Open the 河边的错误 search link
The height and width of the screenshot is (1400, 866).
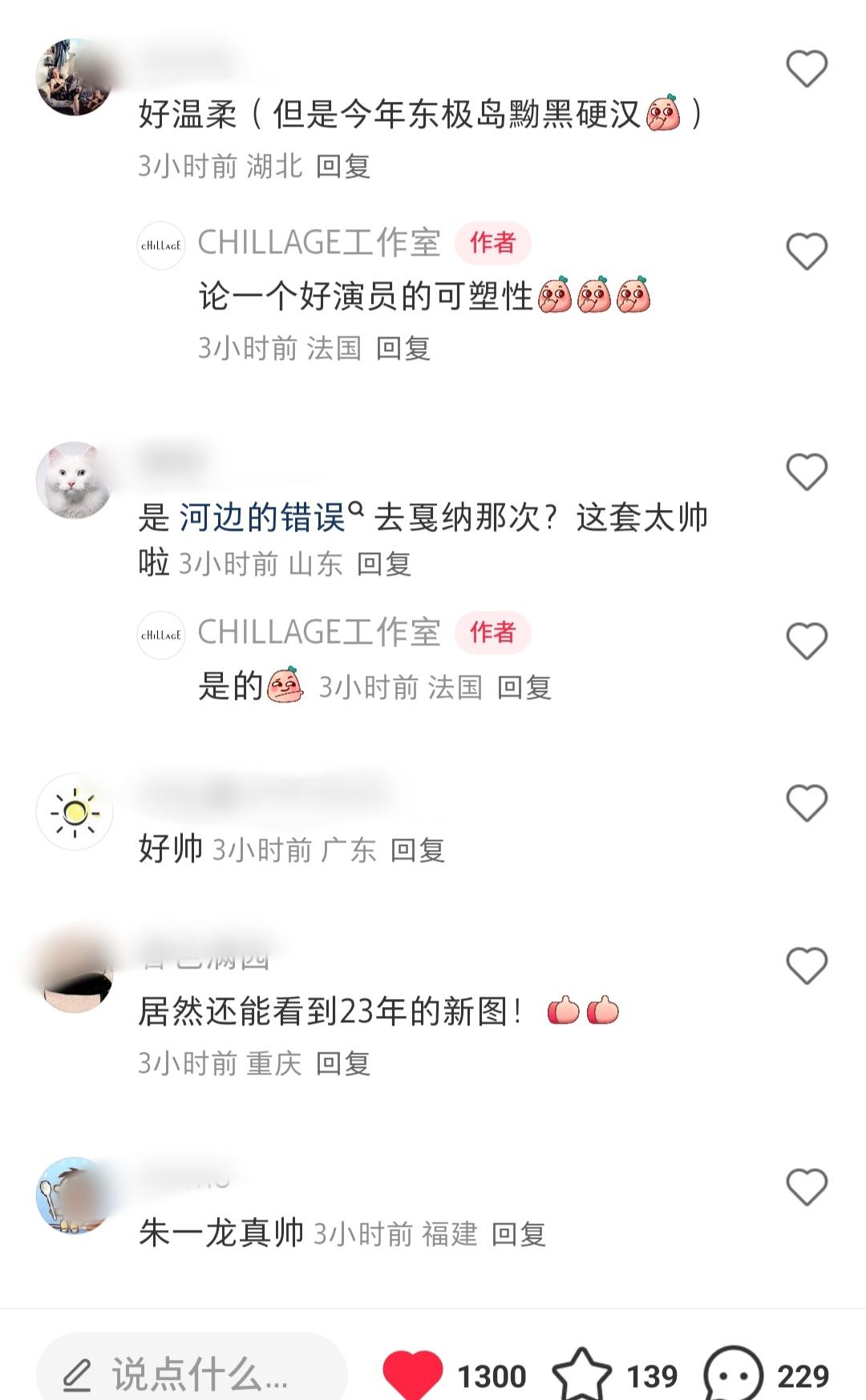263,518
